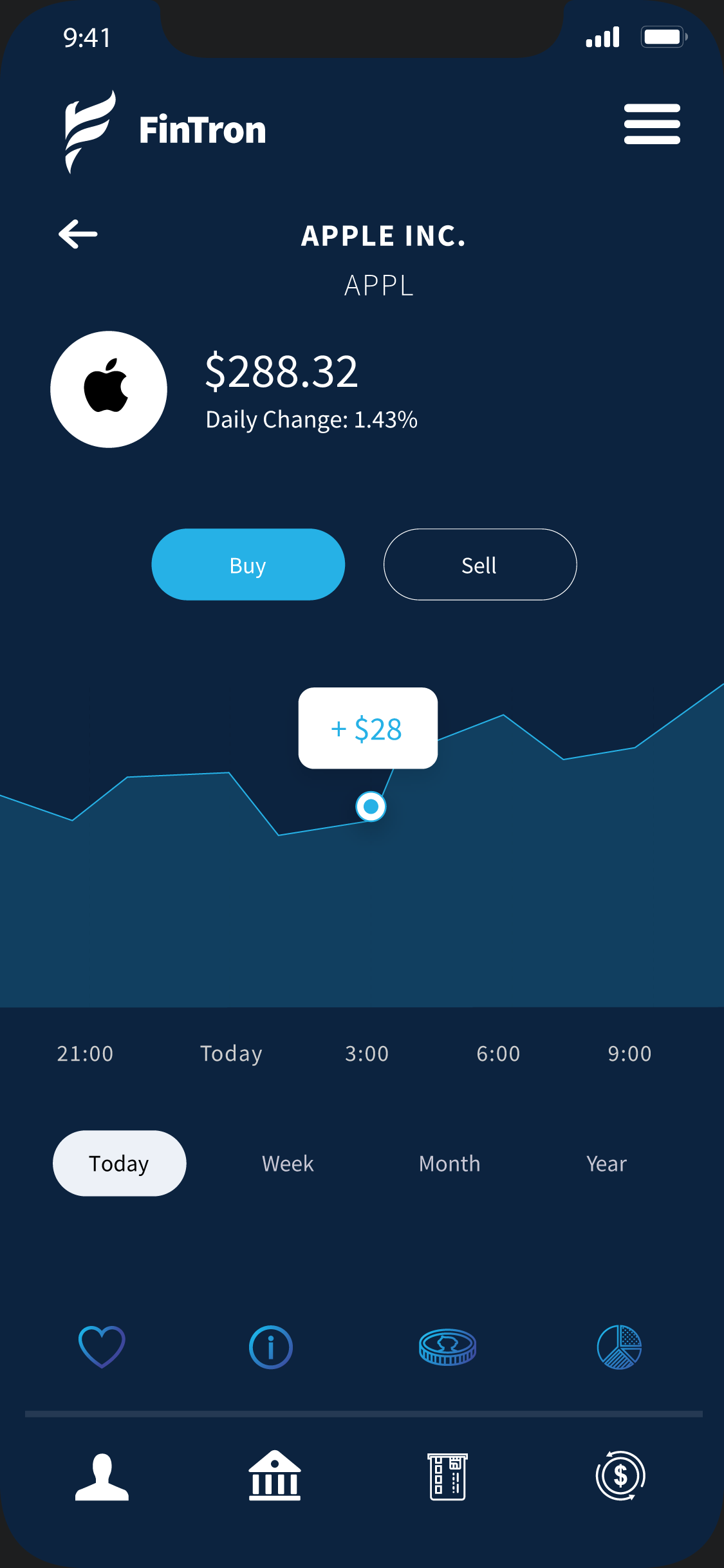Viewport: 724px width, 1568px height.
Task: Tap the chart data point marker
Action: click(x=371, y=806)
